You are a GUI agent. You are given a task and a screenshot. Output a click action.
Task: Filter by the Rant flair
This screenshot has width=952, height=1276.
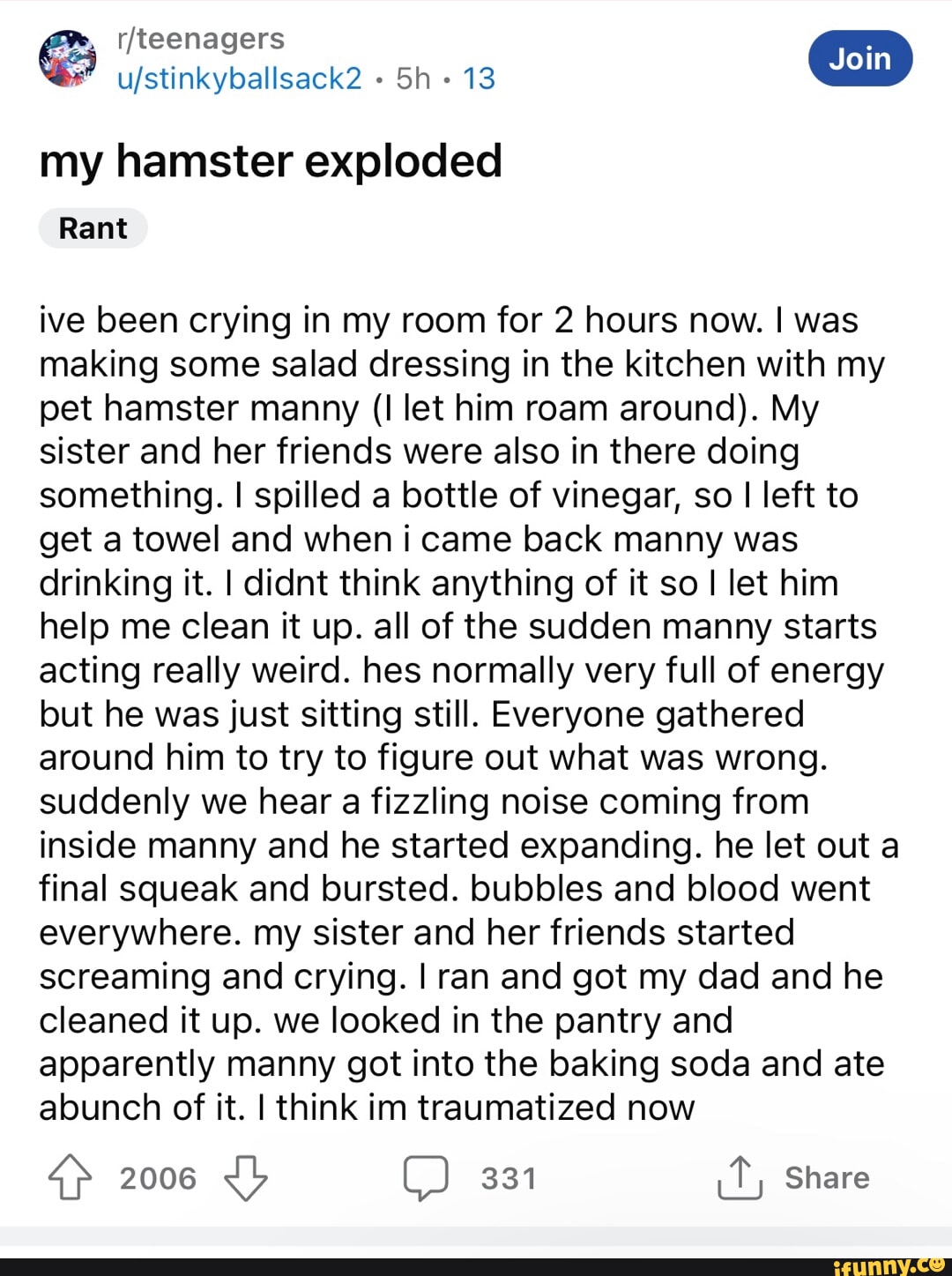pos(93,228)
